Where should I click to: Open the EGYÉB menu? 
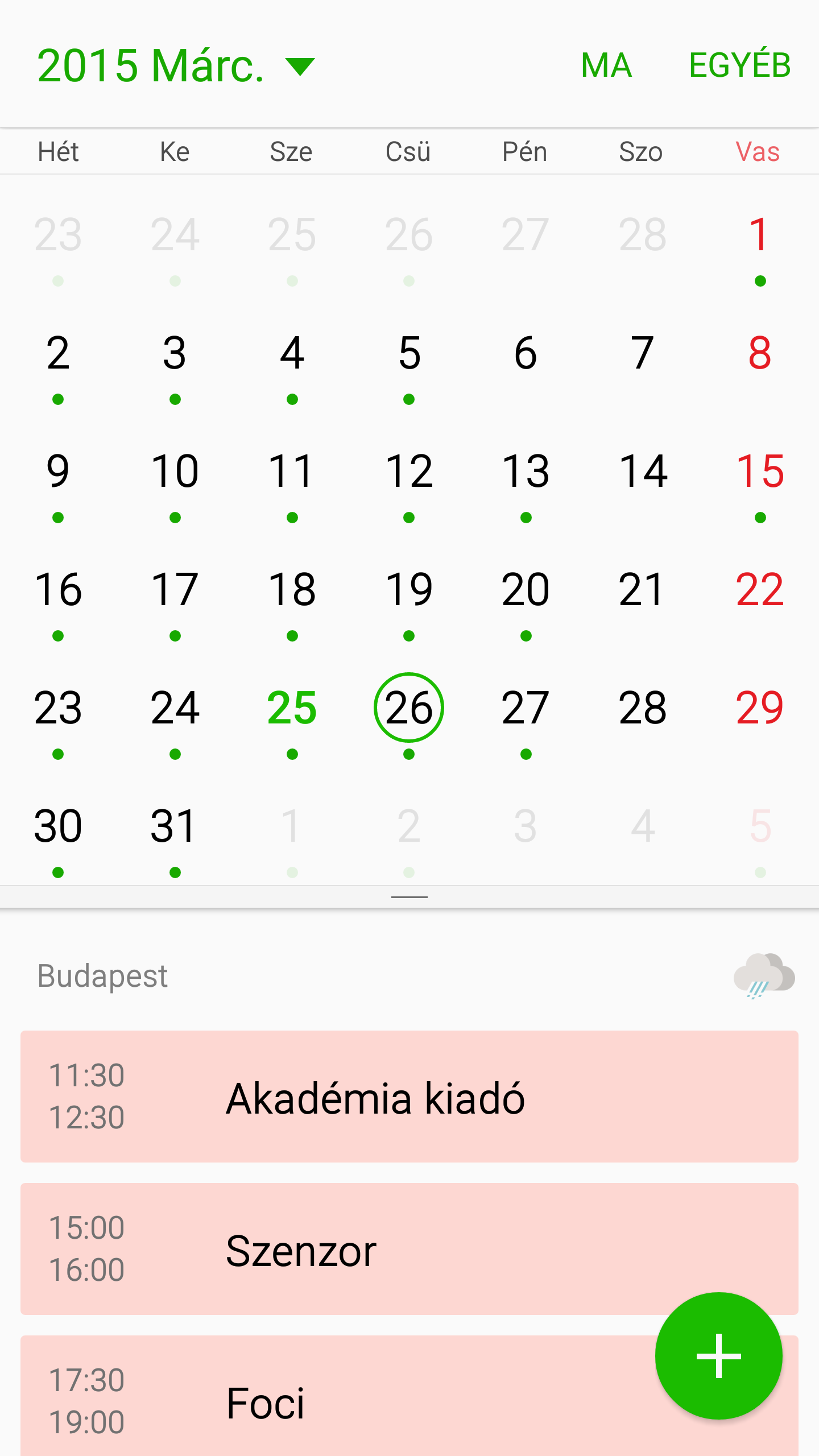[739, 65]
